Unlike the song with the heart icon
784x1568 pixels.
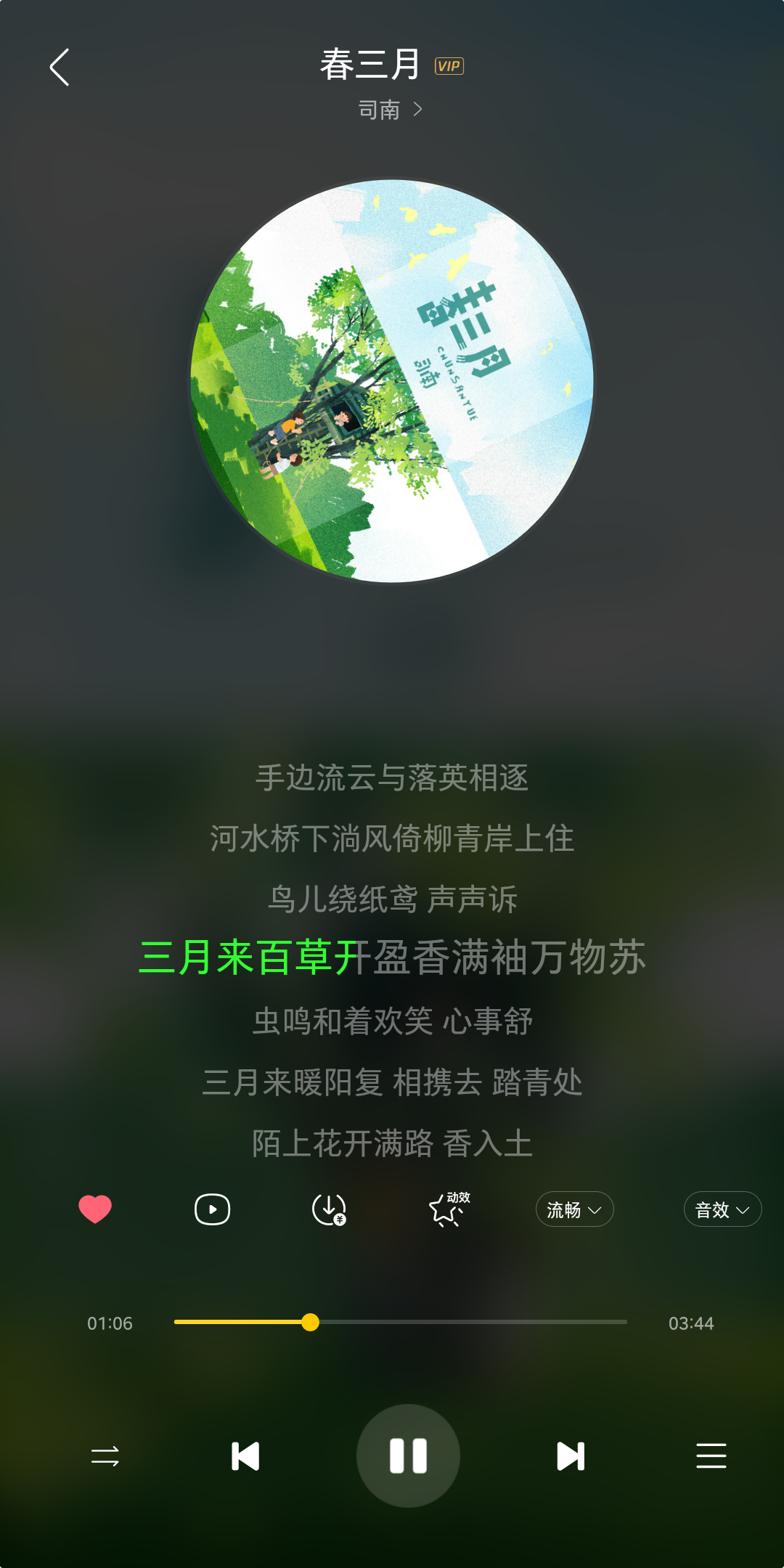(x=94, y=1209)
